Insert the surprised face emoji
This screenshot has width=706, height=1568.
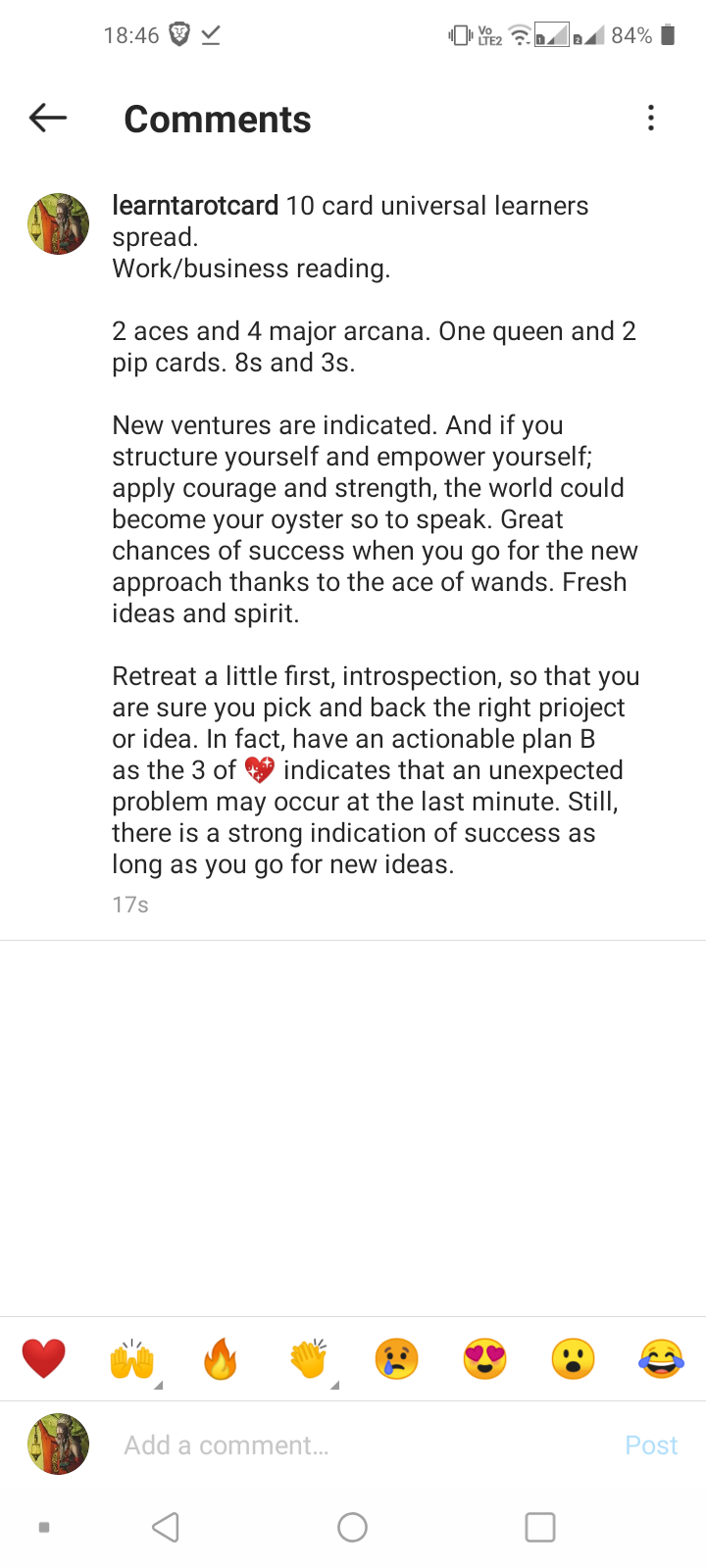pos(574,1359)
